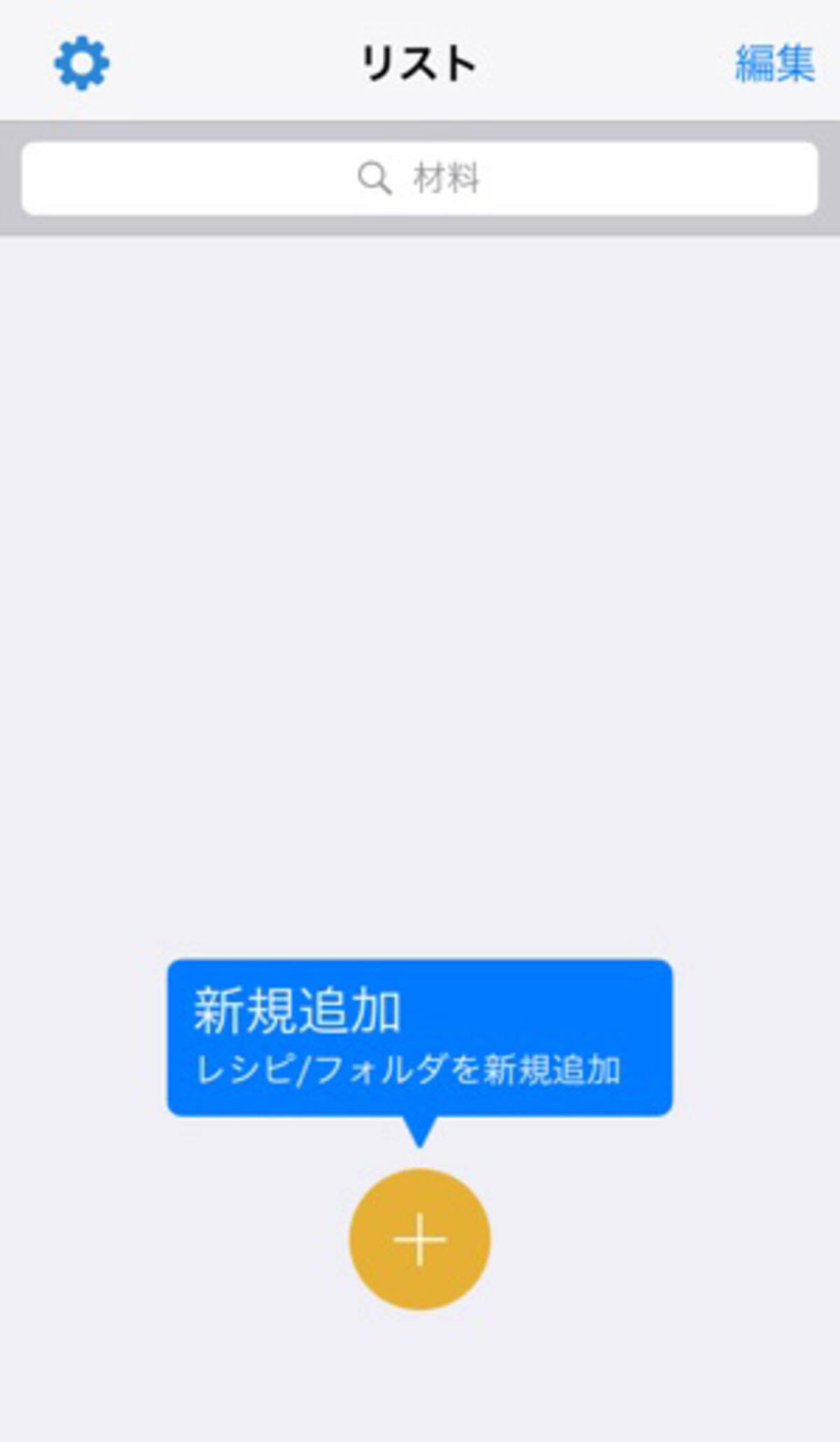
Task: Open the settings gear icon
Action: [82, 63]
